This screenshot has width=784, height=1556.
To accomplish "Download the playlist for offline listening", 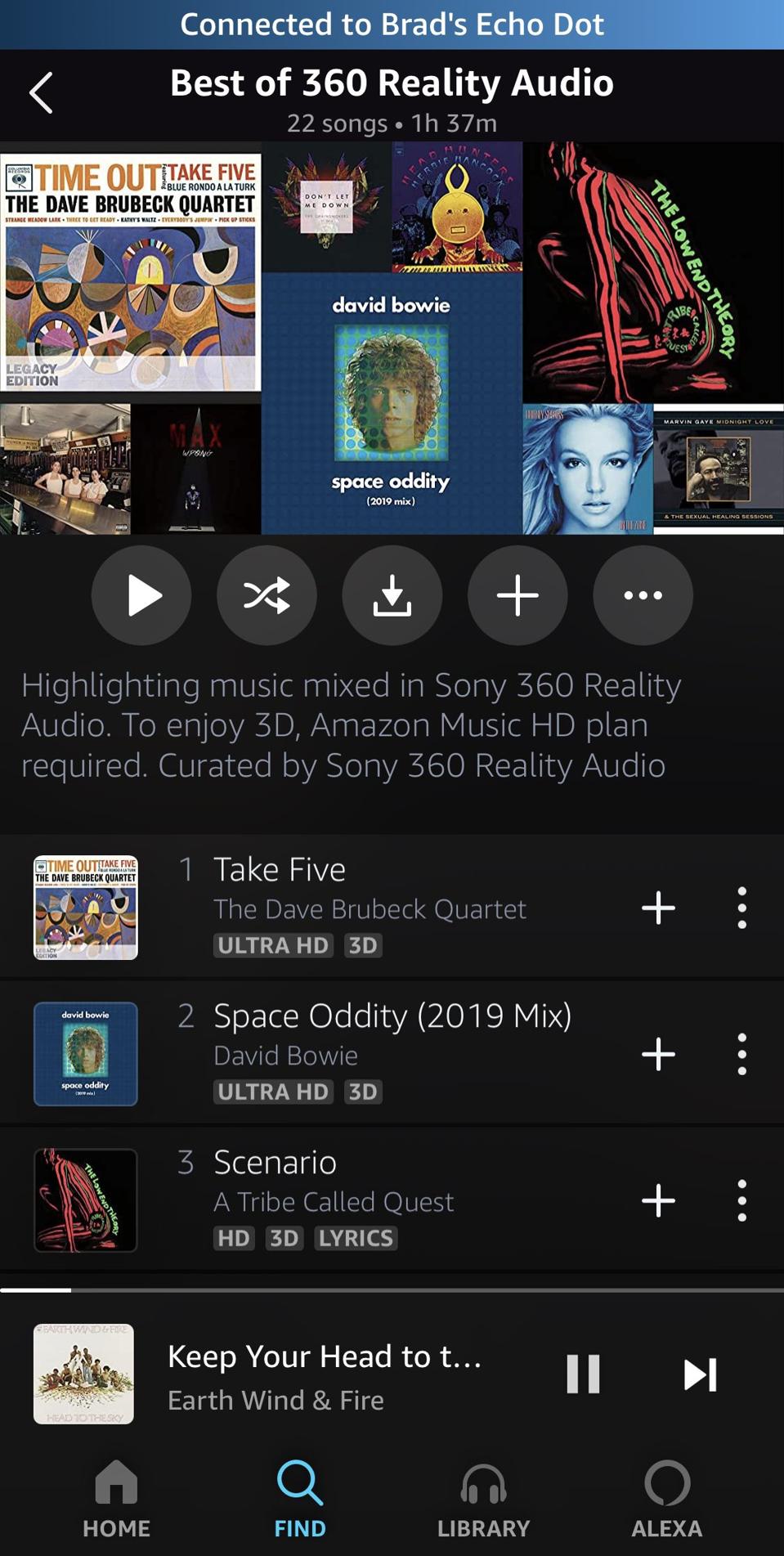I will [x=392, y=595].
